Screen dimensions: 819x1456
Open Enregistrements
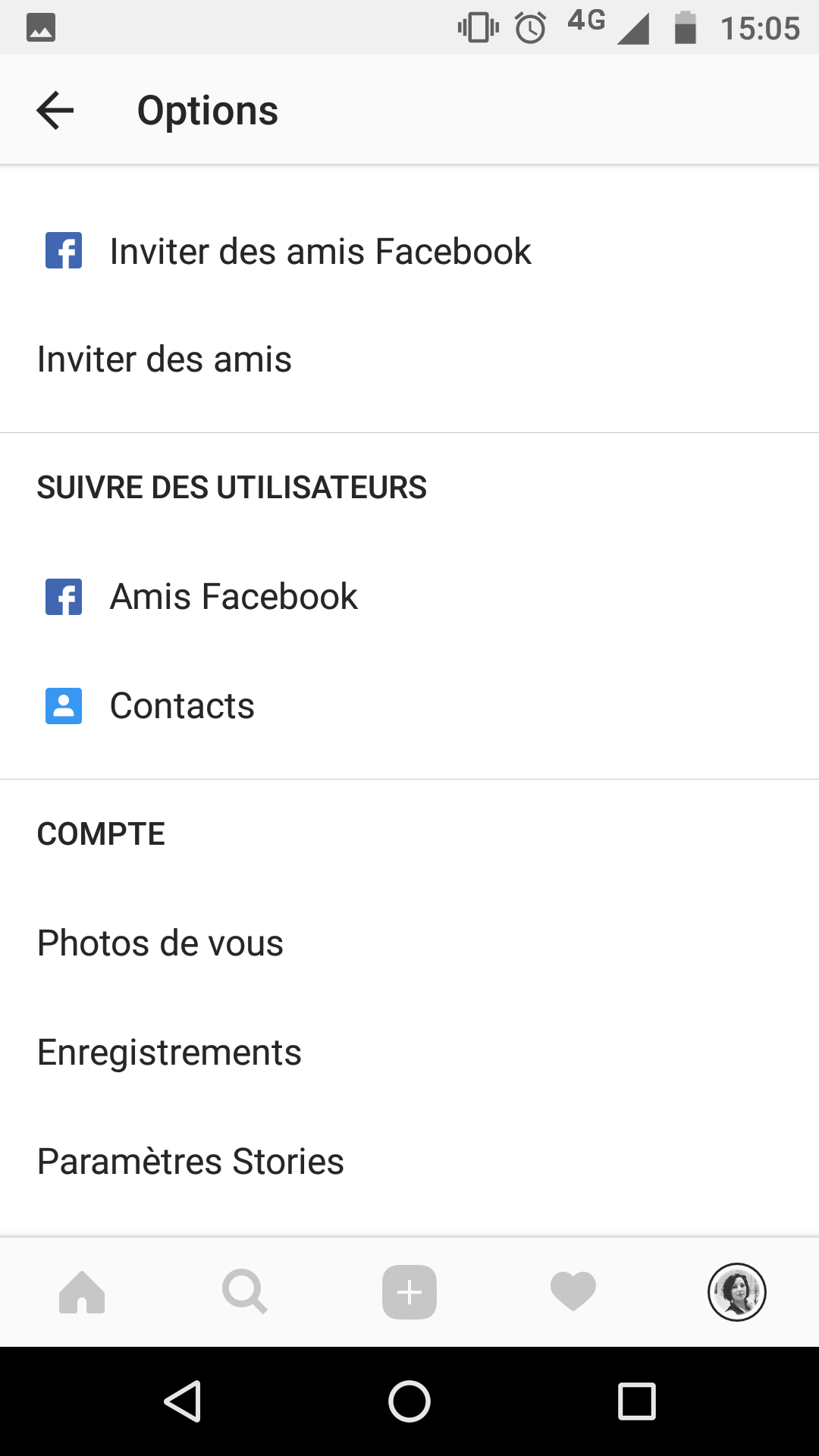click(409, 1053)
